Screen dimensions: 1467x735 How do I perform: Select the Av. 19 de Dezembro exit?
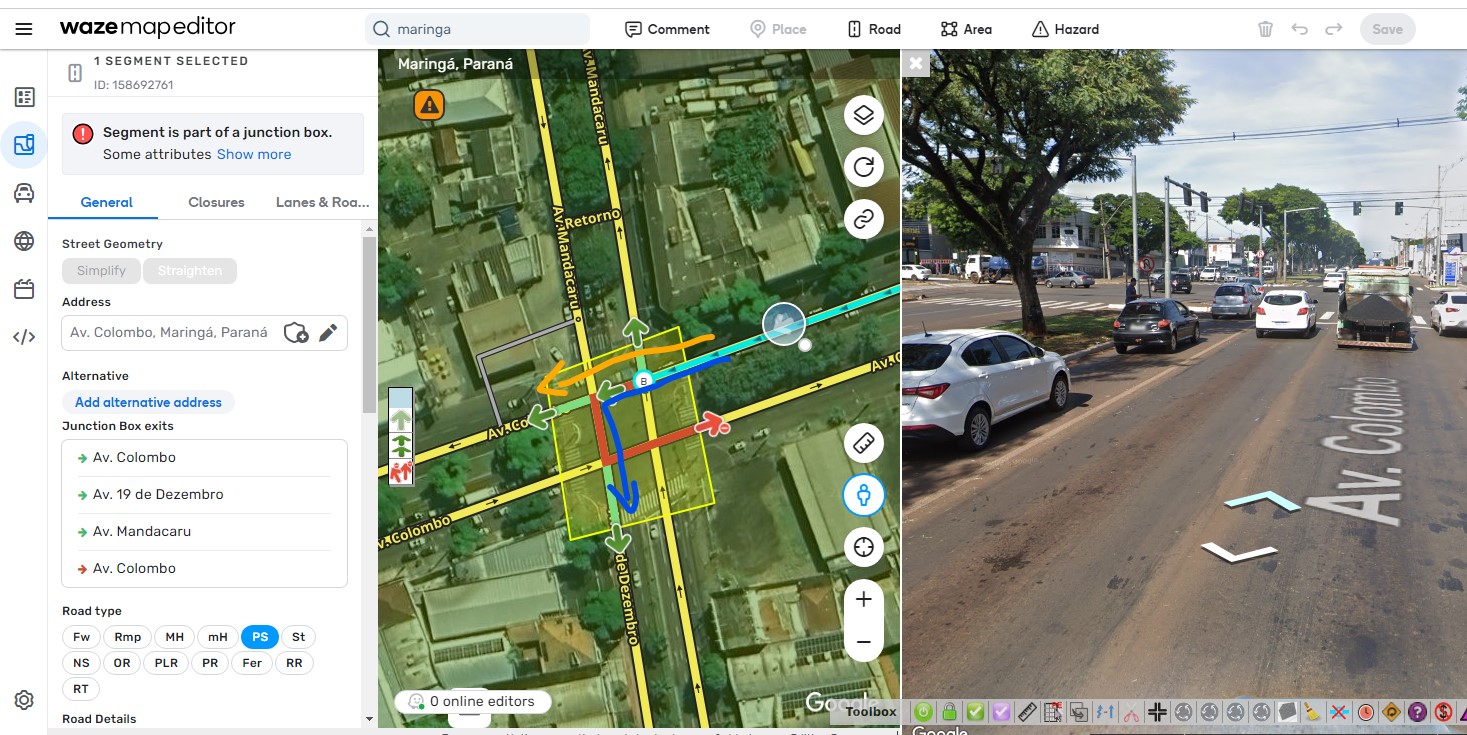tap(158, 494)
